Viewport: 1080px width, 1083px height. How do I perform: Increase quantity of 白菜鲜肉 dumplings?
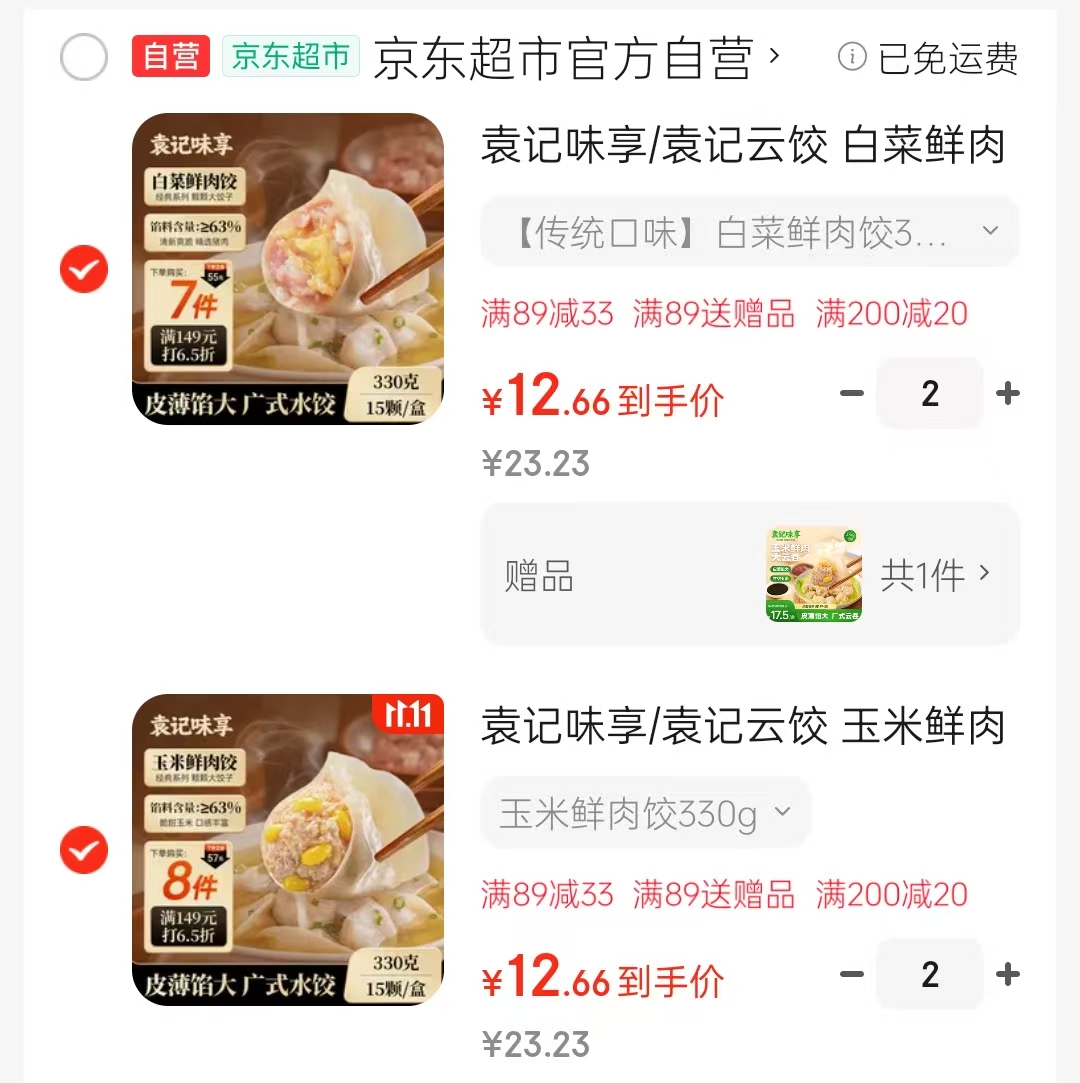[x=1008, y=394]
